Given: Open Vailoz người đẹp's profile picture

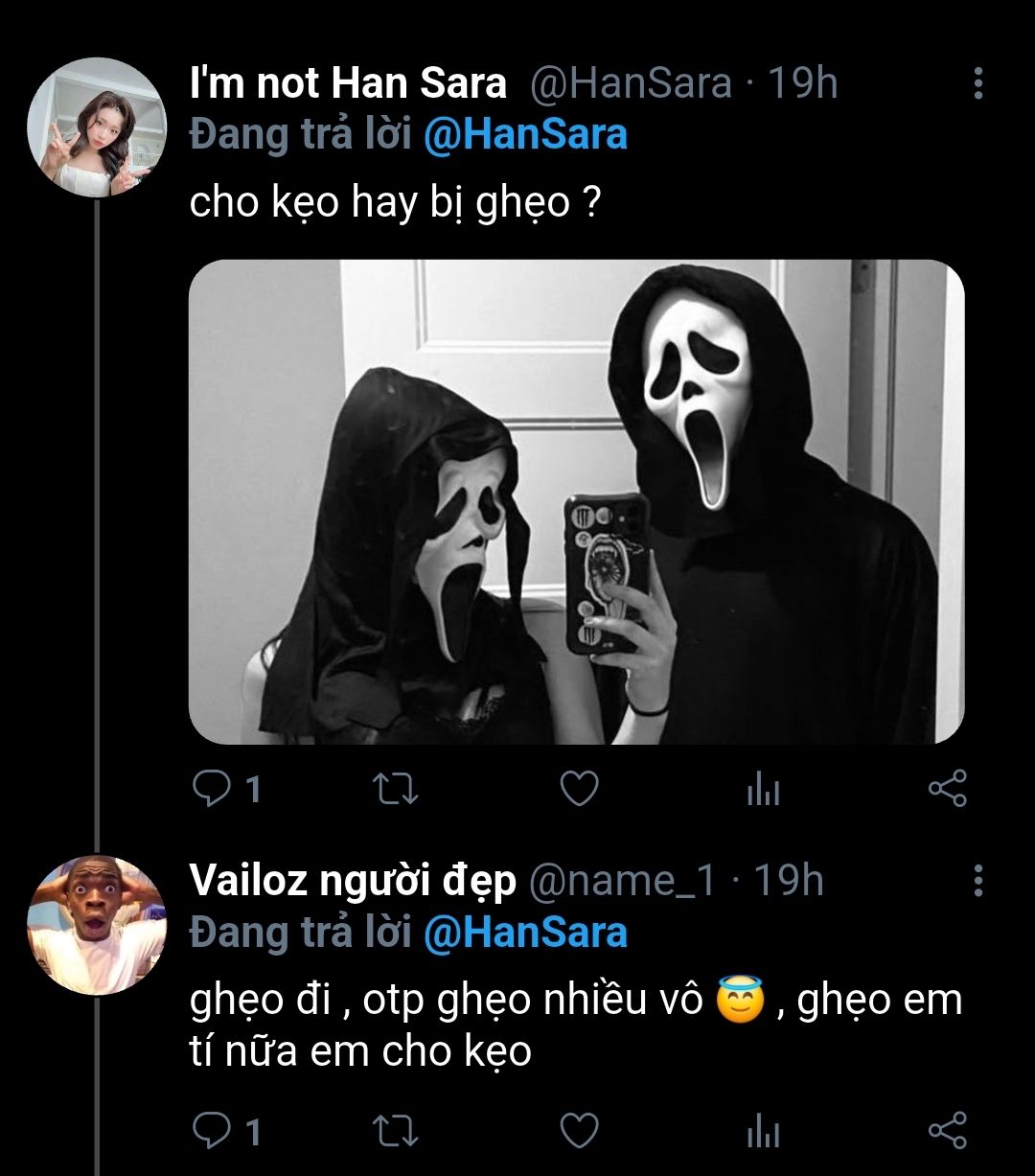Looking at the screenshot, I should point(96,925).
